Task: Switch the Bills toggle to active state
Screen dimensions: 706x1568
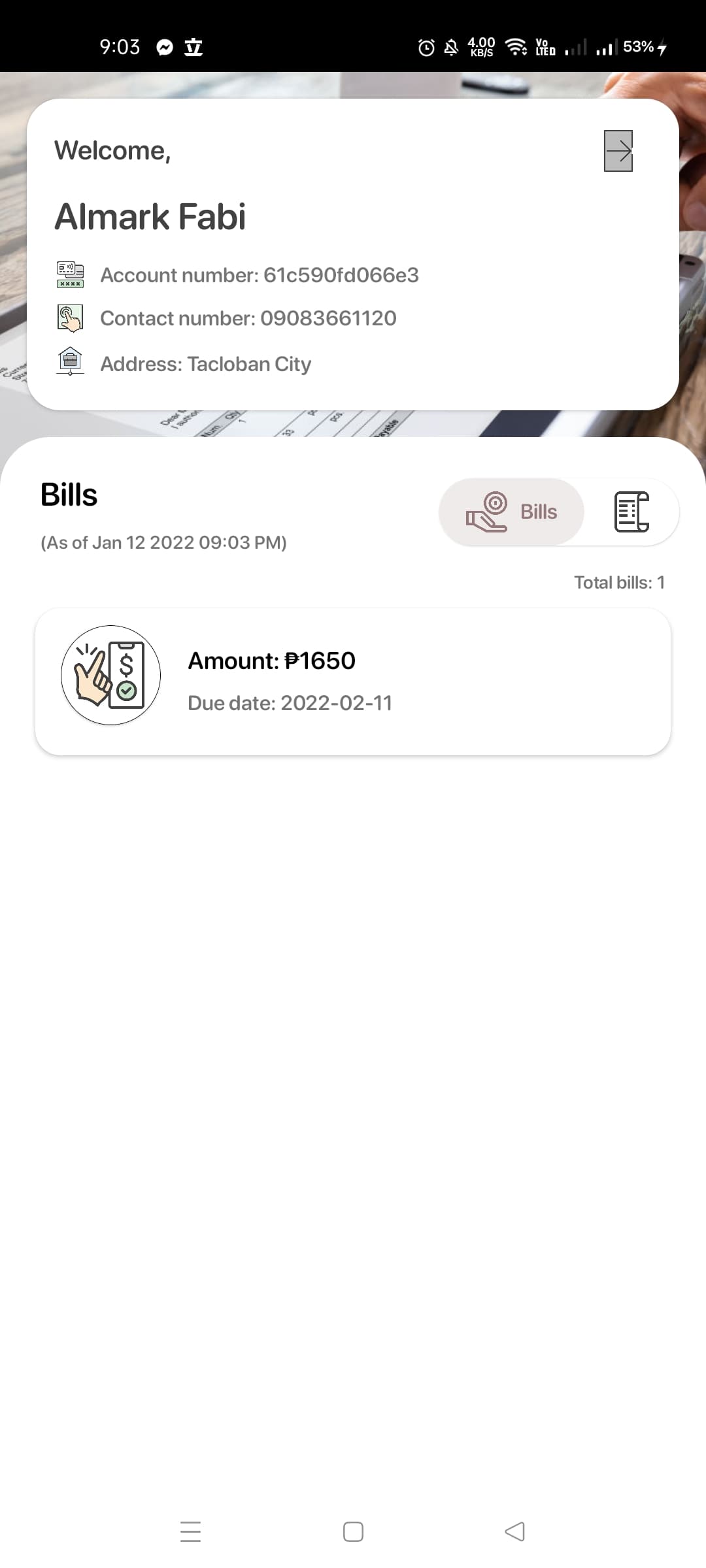Action: (x=512, y=512)
